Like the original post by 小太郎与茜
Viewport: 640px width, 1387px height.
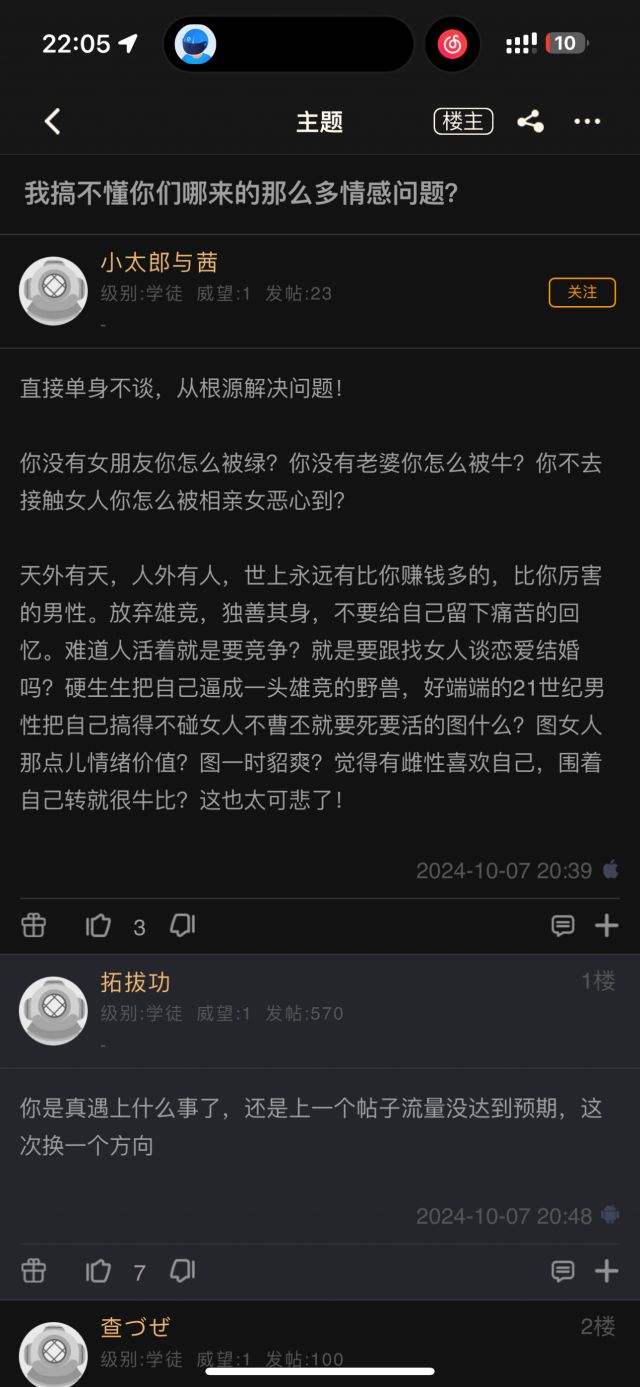click(x=99, y=926)
